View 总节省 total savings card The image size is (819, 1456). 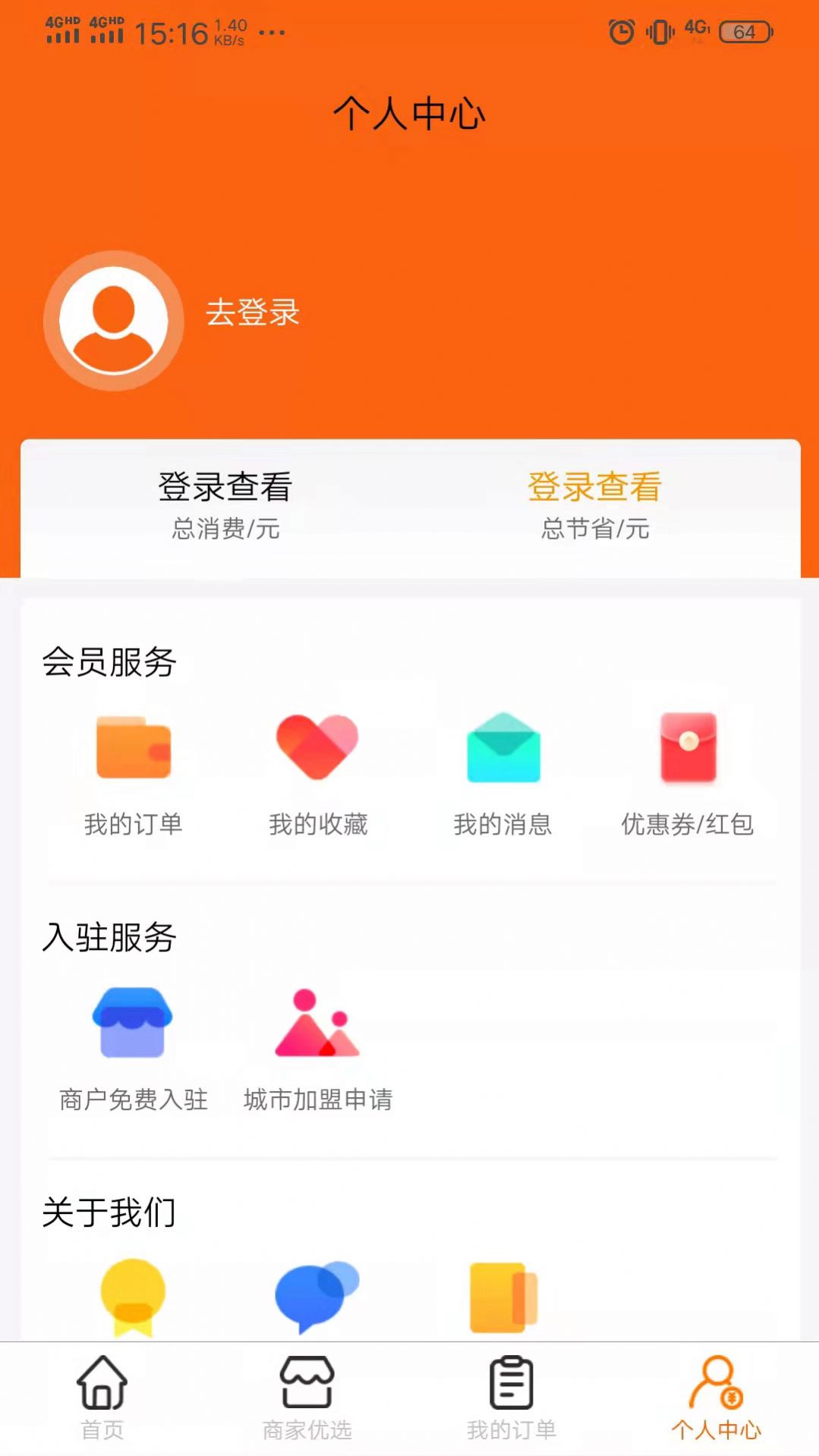[x=594, y=505]
